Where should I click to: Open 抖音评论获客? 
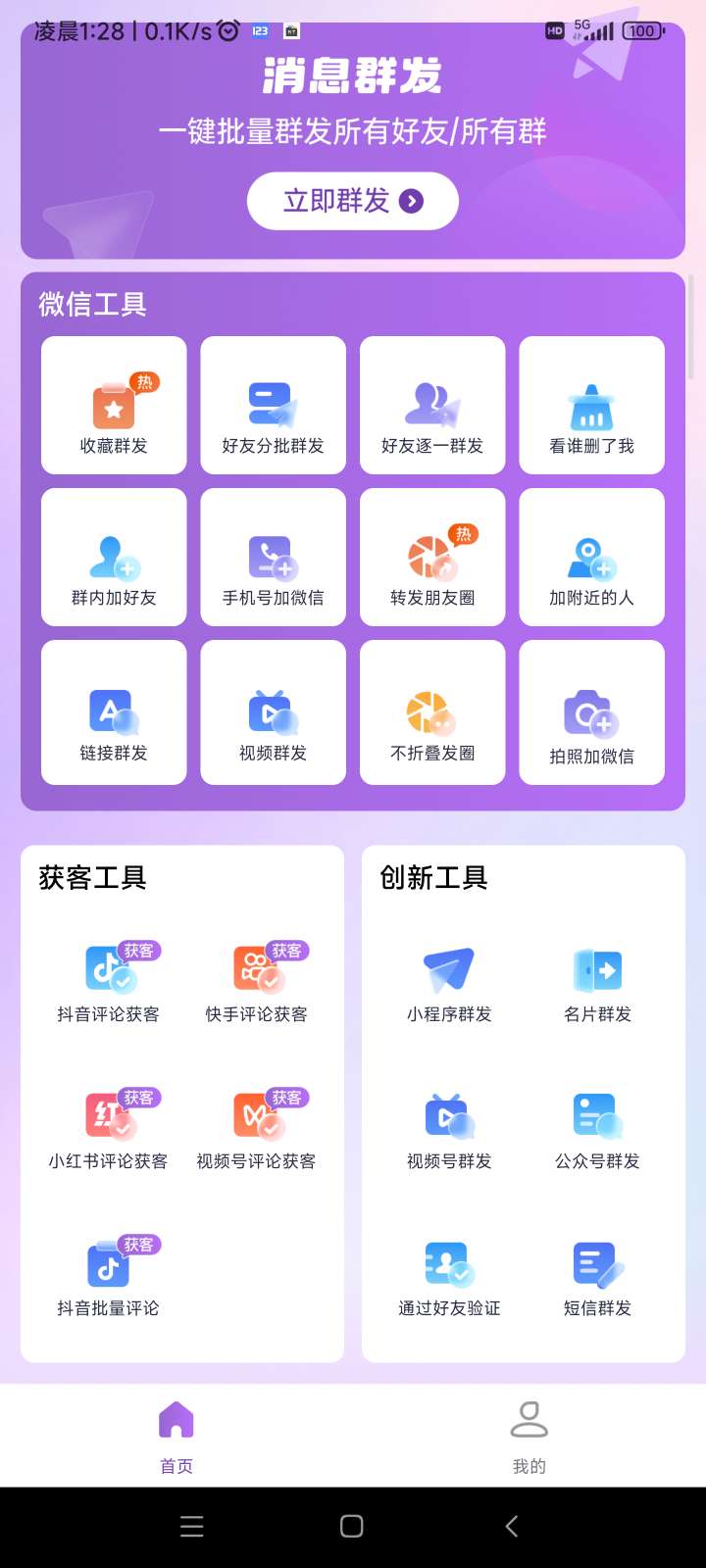(x=109, y=982)
